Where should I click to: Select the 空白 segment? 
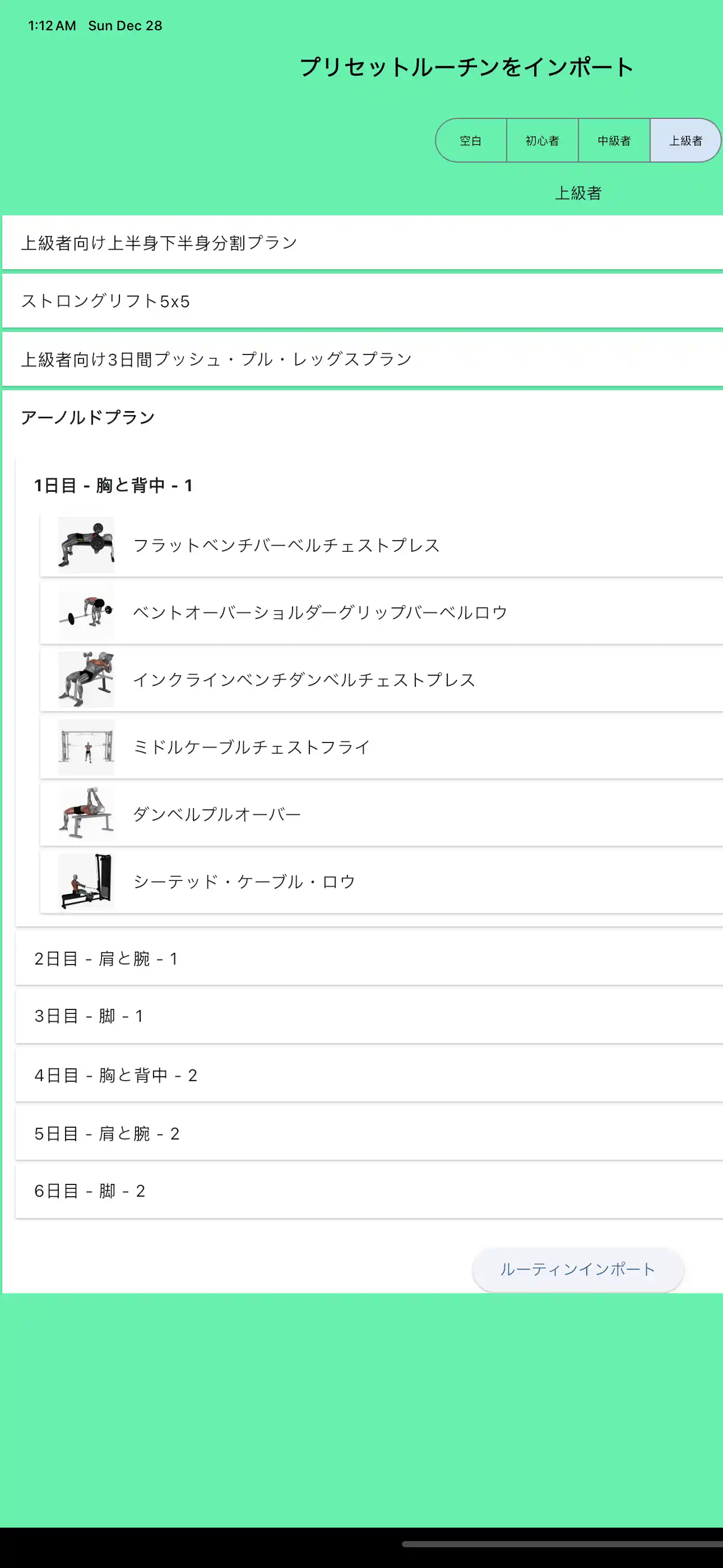(470, 141)
